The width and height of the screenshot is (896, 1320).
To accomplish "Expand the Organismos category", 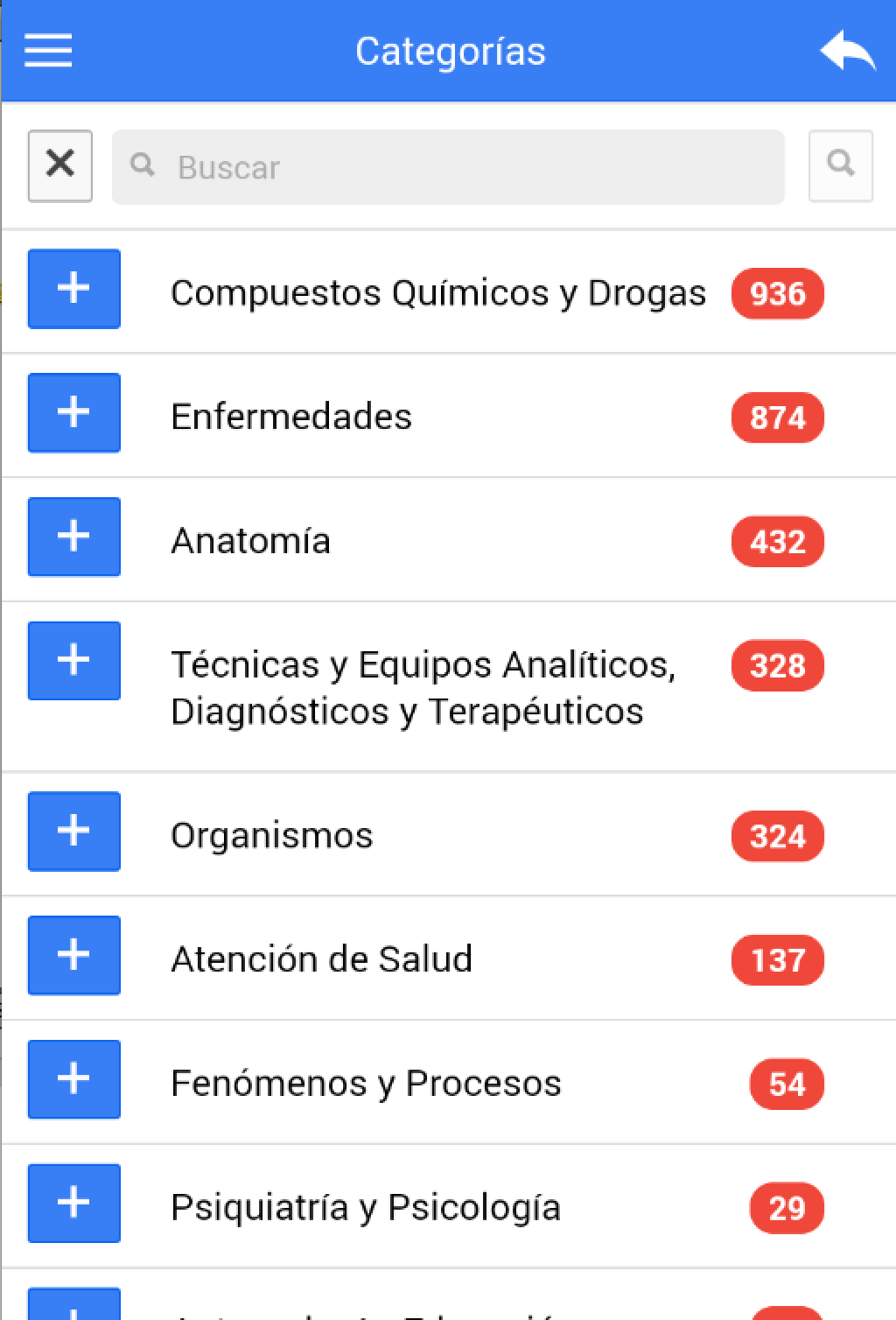I will [74, 832].
